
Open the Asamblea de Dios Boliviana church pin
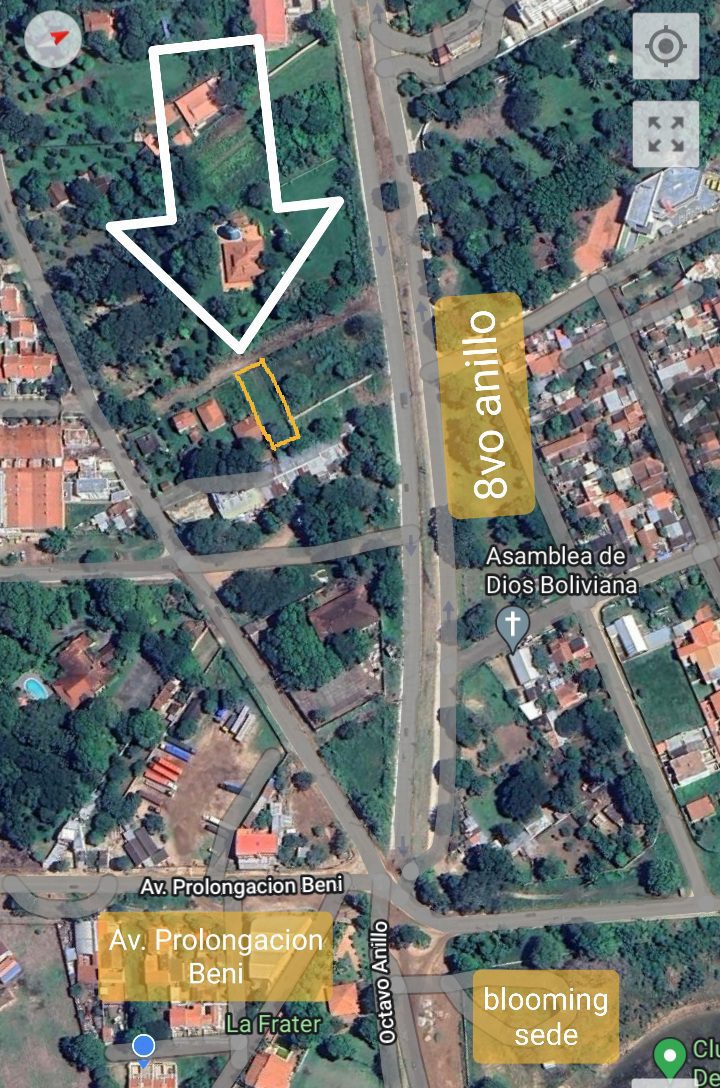[x=512, y=625]
